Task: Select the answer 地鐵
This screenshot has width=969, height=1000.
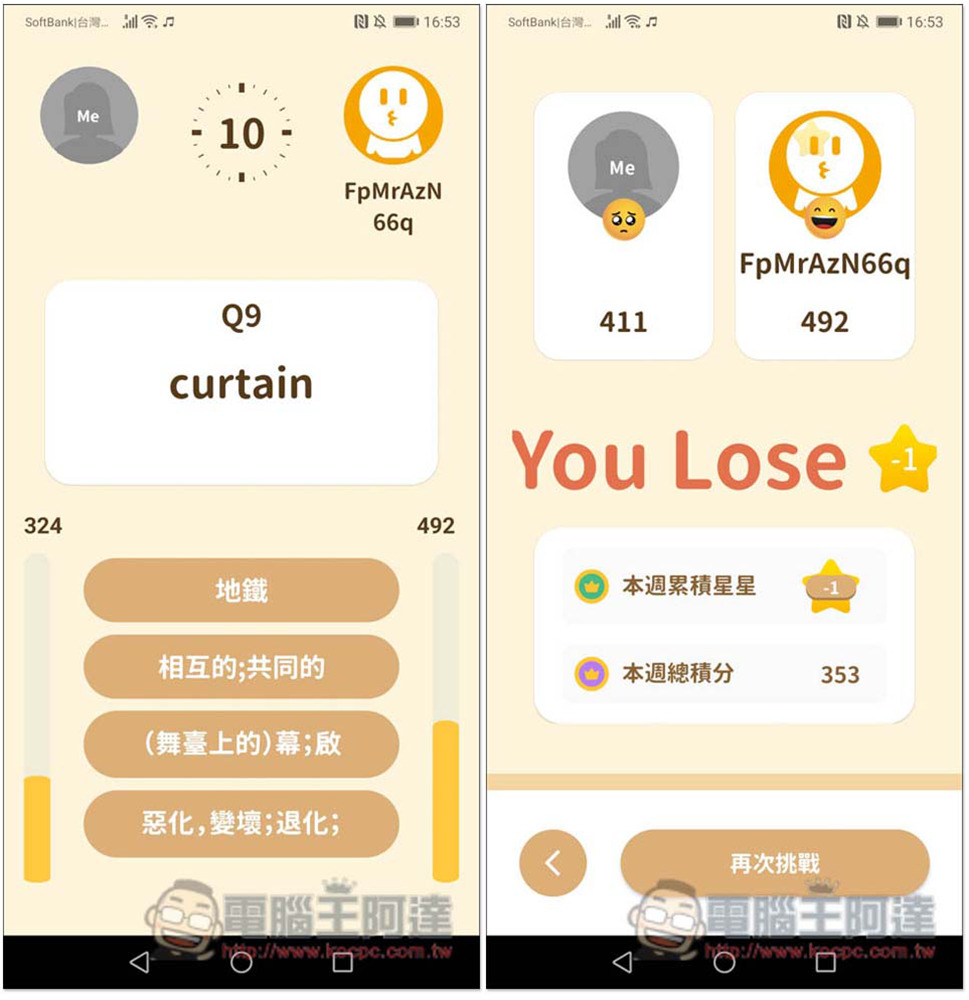Action: coord(241,590)
